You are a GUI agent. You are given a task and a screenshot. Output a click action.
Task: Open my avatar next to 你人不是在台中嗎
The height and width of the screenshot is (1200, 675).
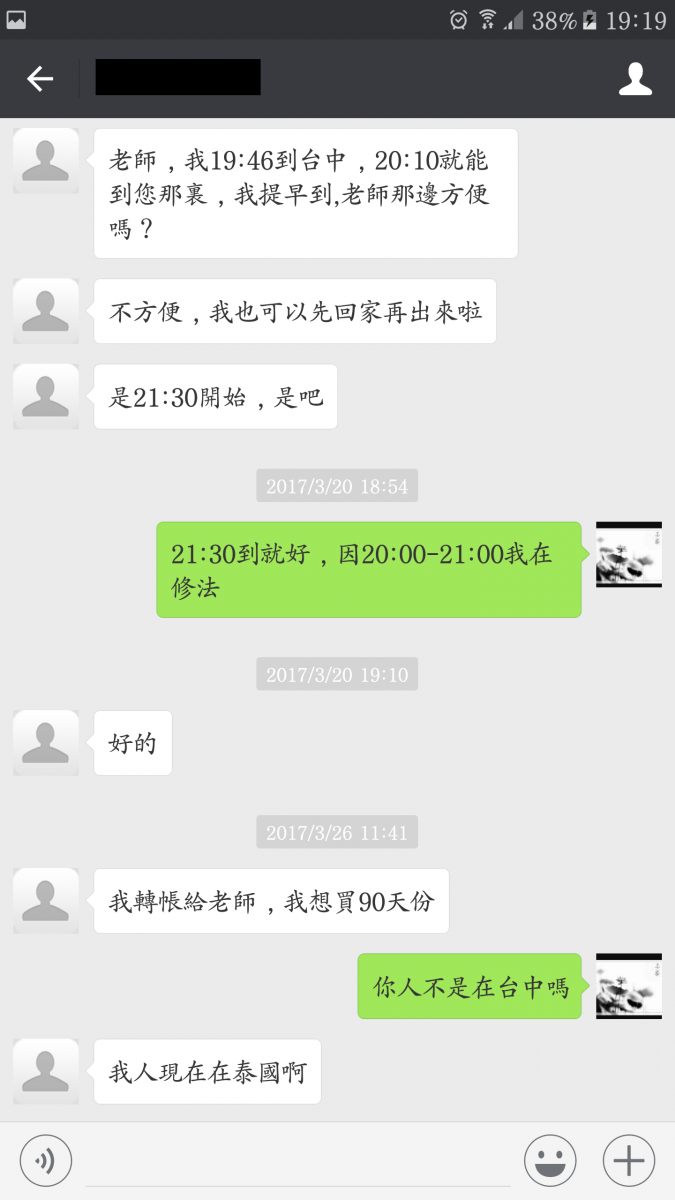(x=629, y=986)
